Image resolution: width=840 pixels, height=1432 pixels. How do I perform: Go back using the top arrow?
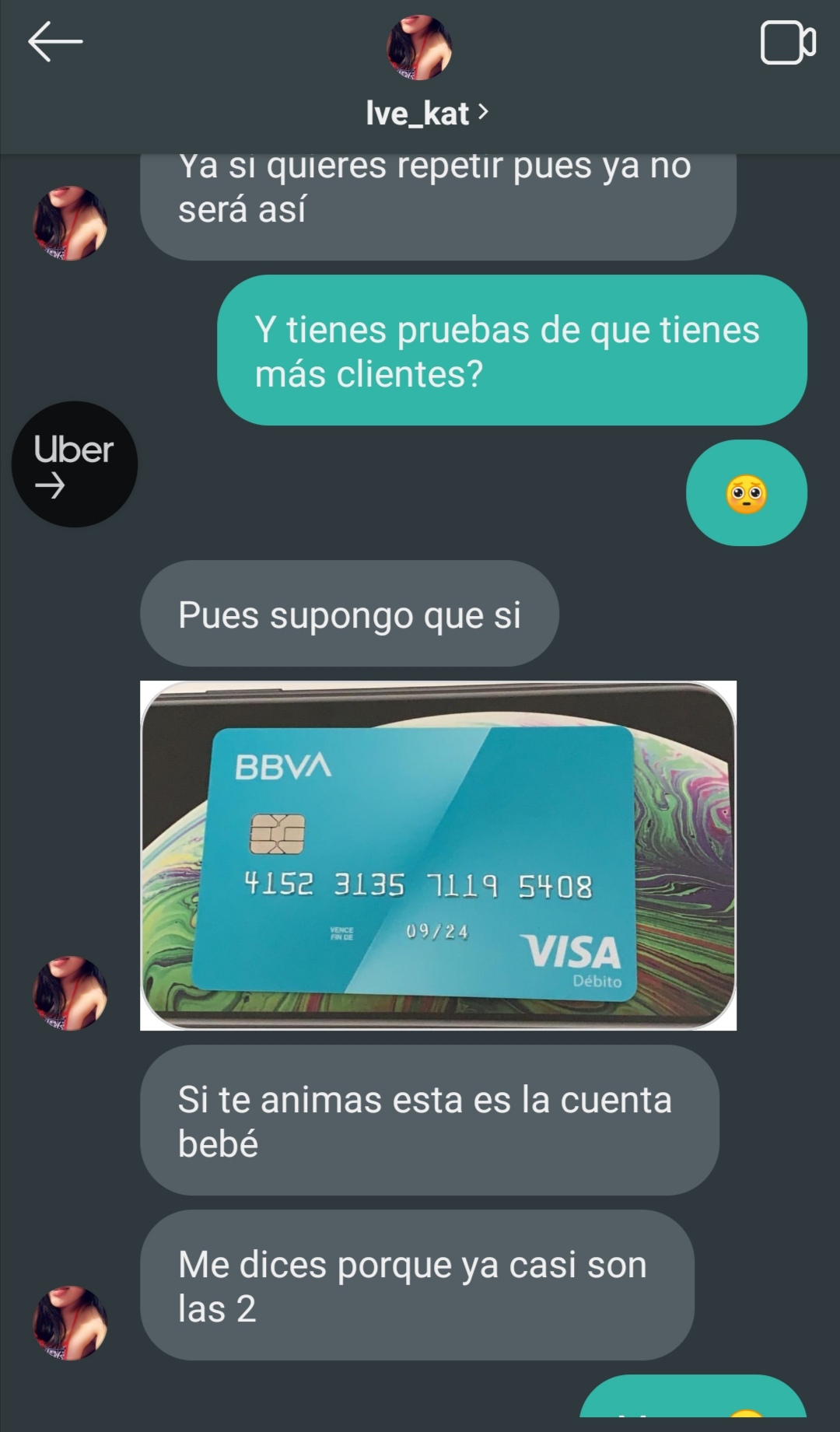[x=55, y=42]
